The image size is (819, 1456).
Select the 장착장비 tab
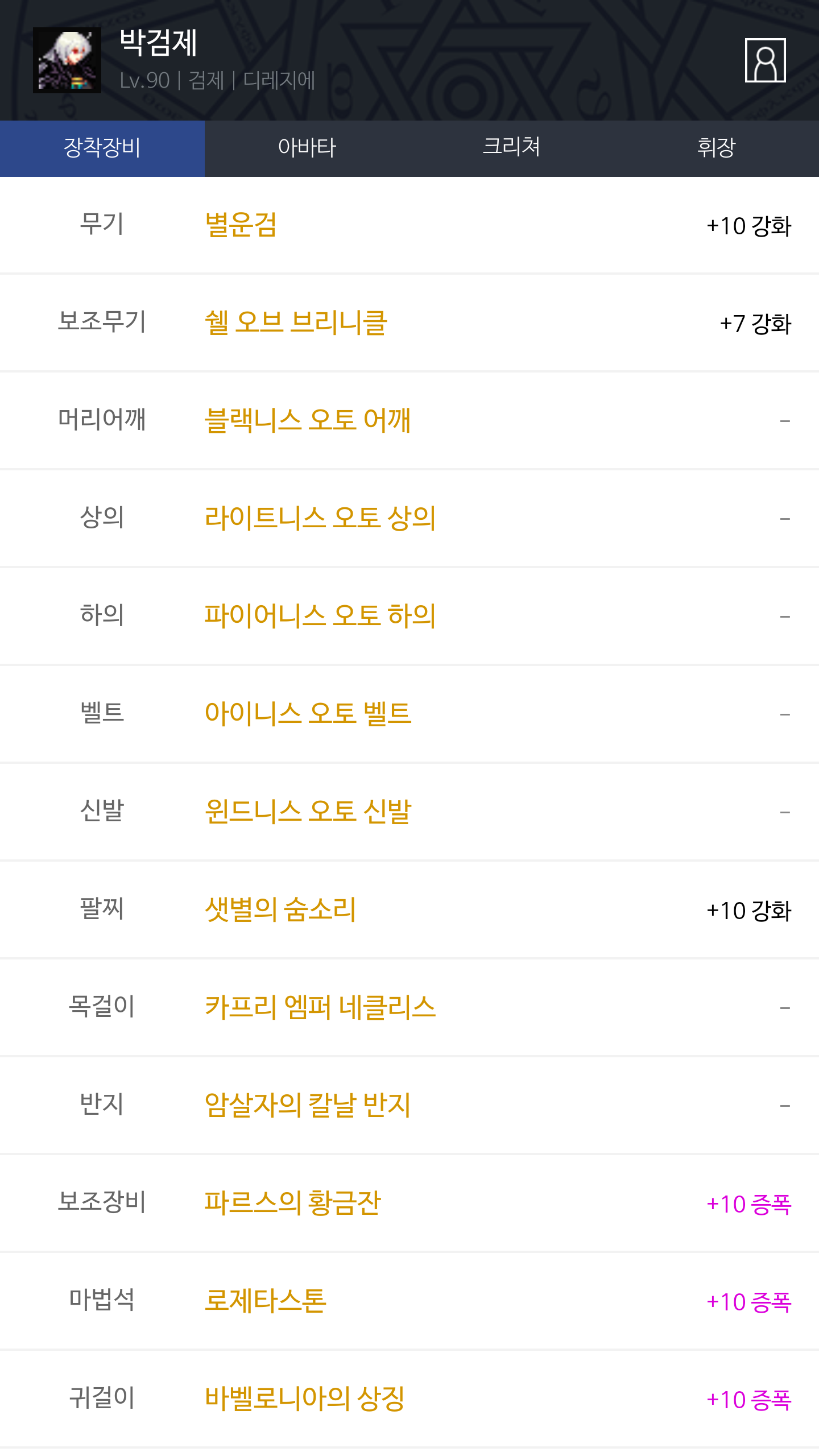[x=102, y=148]
